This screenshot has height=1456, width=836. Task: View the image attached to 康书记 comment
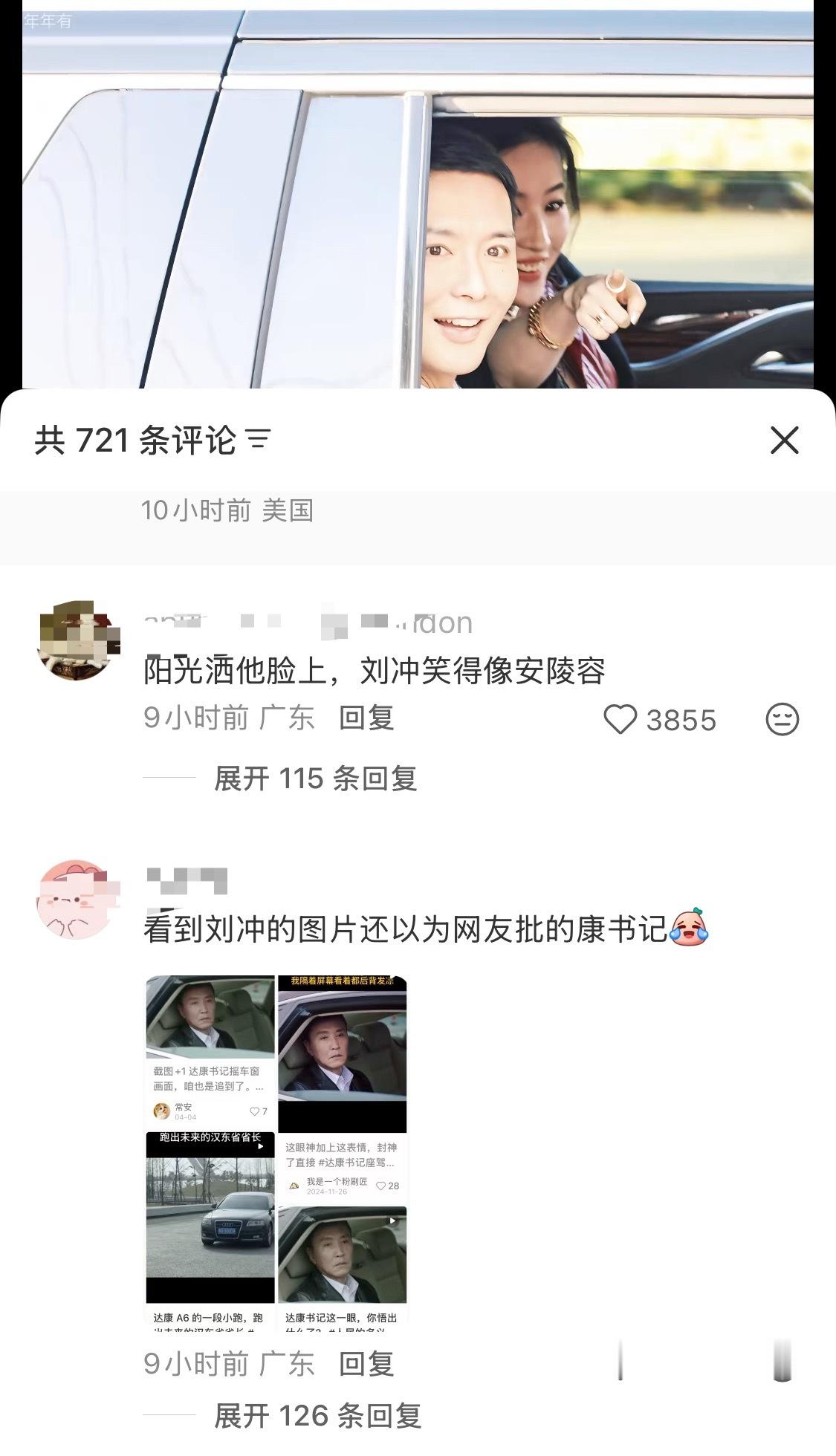(x=276, y=1152)
